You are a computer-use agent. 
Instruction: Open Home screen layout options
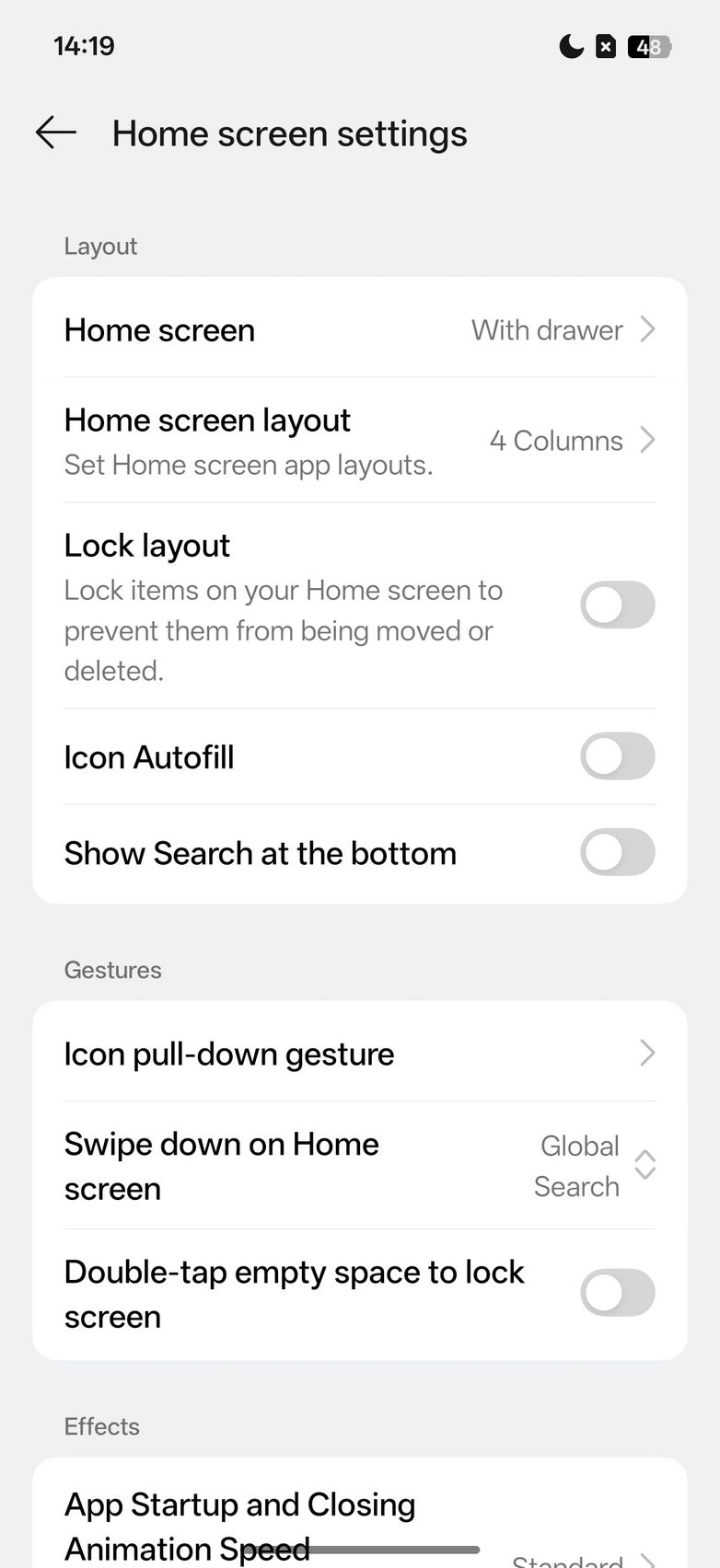[359, 441]
